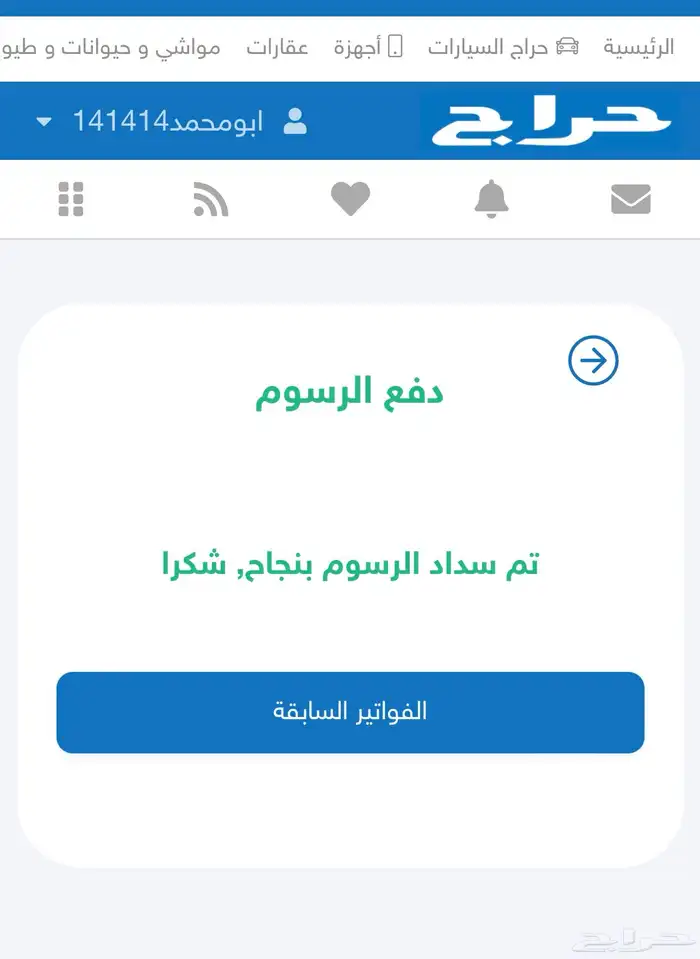Tap the circled arrow back icon
The height and width of the screenshot is (959, 700).
(593, 361)
